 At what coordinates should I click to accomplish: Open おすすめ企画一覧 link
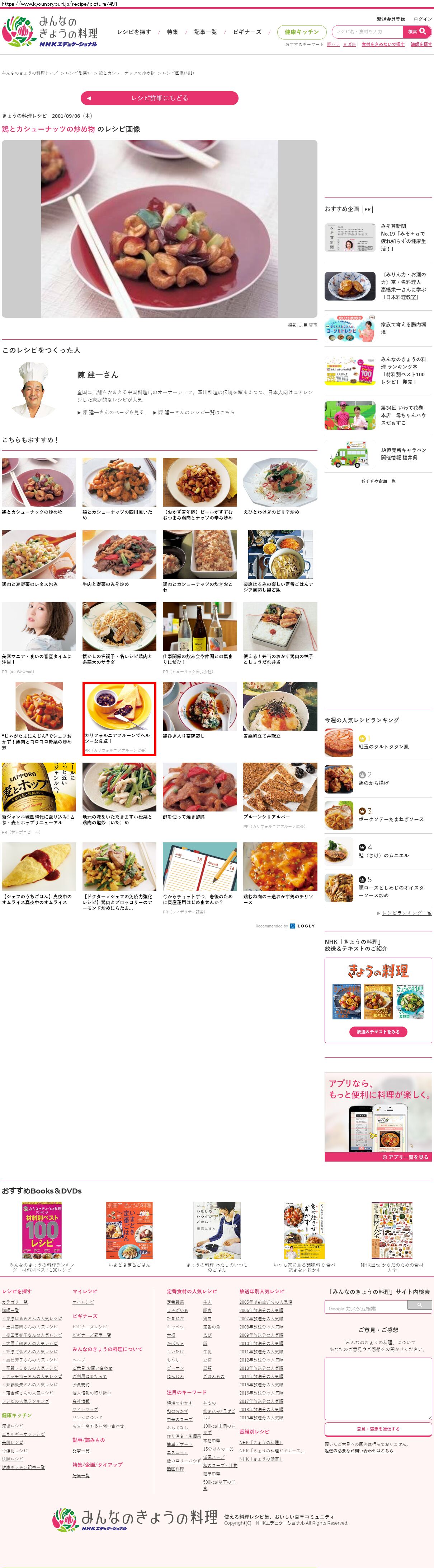(x=378, y=481)
